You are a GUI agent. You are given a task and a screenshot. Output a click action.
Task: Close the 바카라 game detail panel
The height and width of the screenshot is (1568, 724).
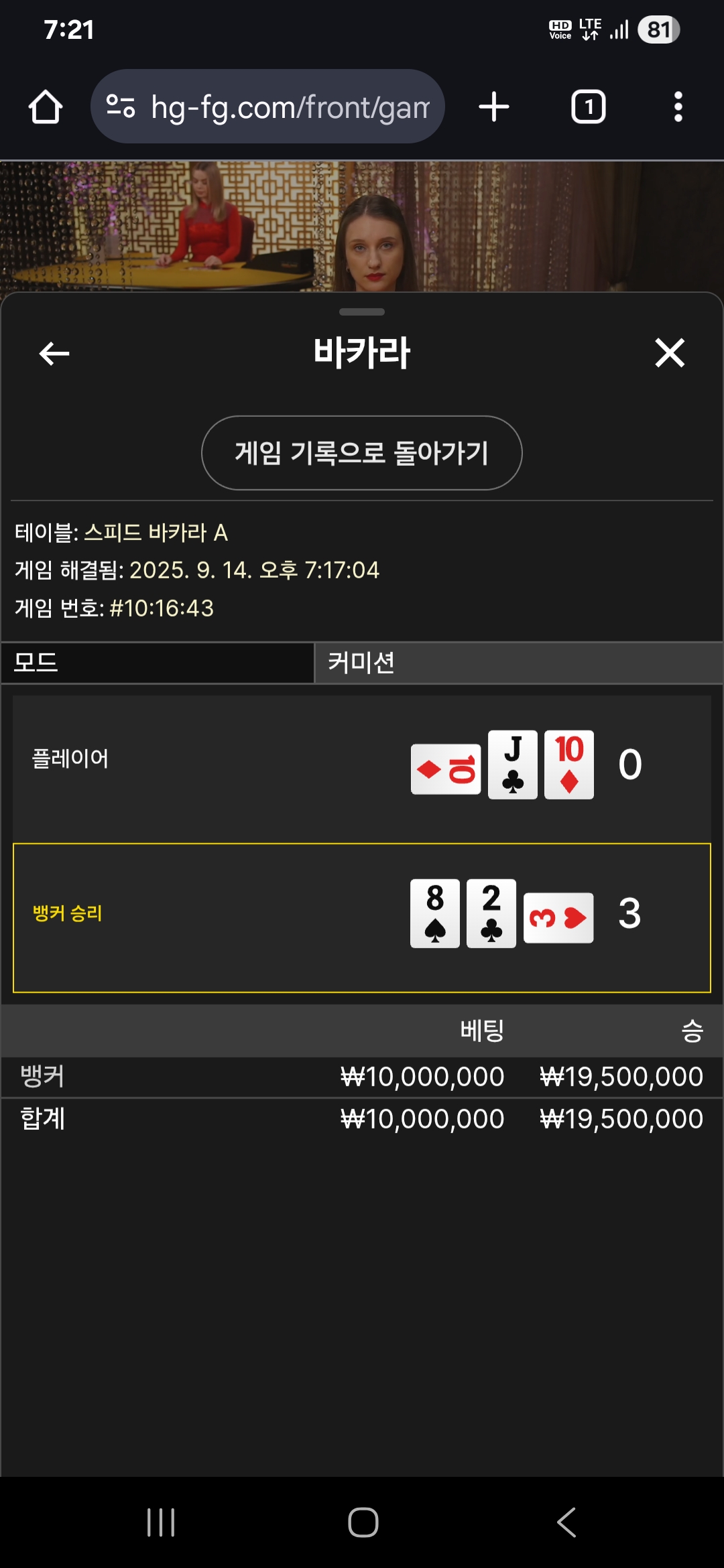tap(670, 352)
